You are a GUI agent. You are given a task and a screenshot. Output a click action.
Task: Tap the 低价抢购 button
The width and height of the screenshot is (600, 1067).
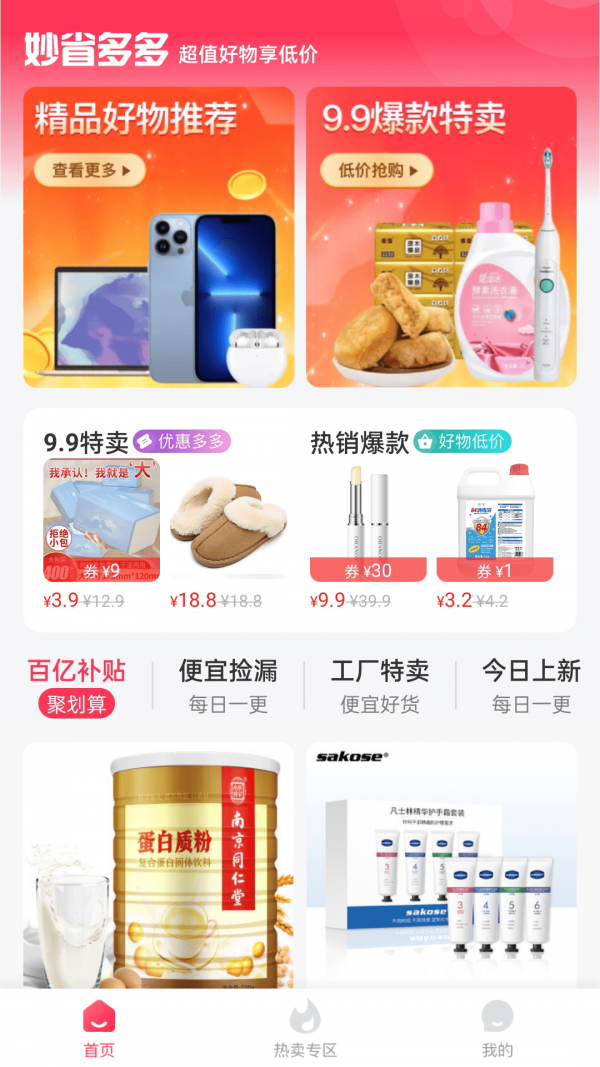pyautogui.click(x=376, y=170)
